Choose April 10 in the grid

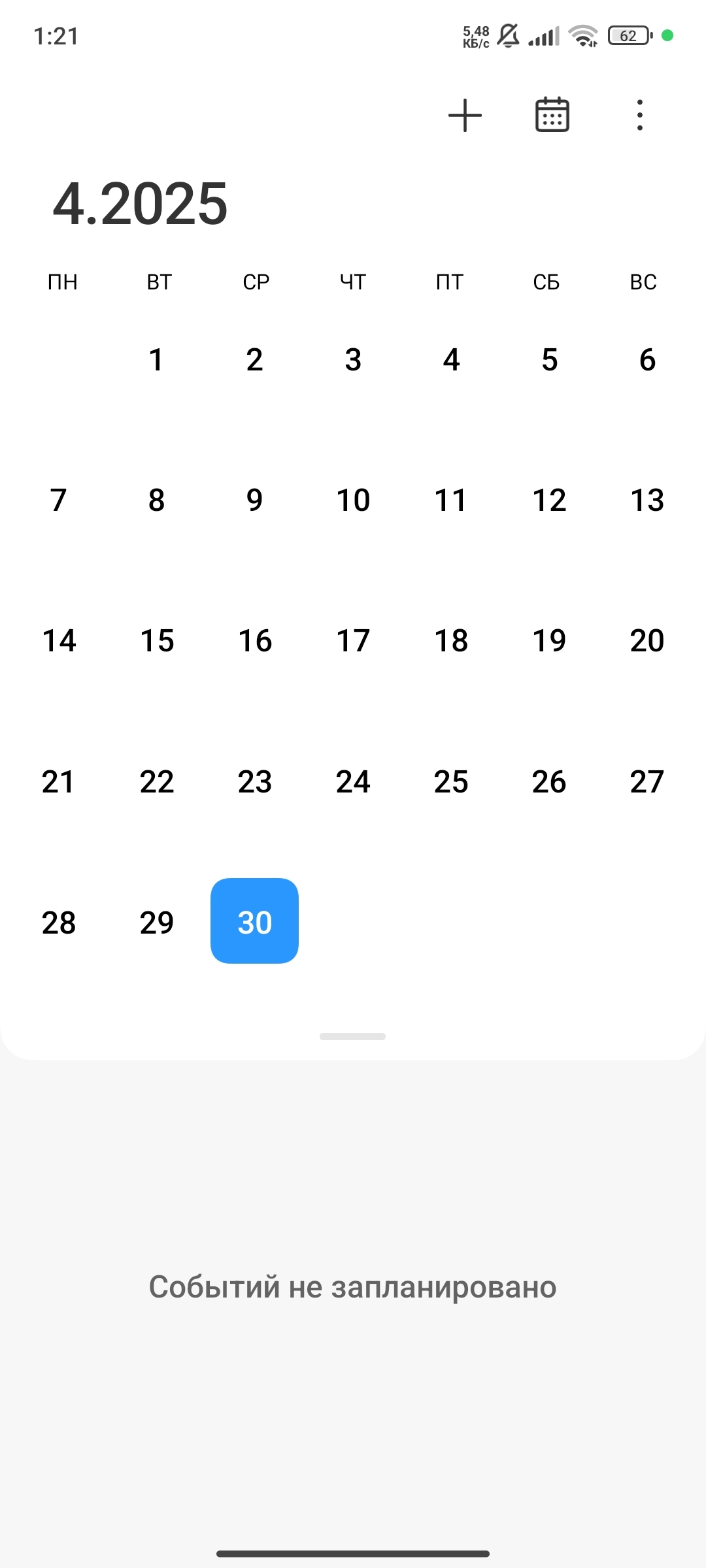353,500
